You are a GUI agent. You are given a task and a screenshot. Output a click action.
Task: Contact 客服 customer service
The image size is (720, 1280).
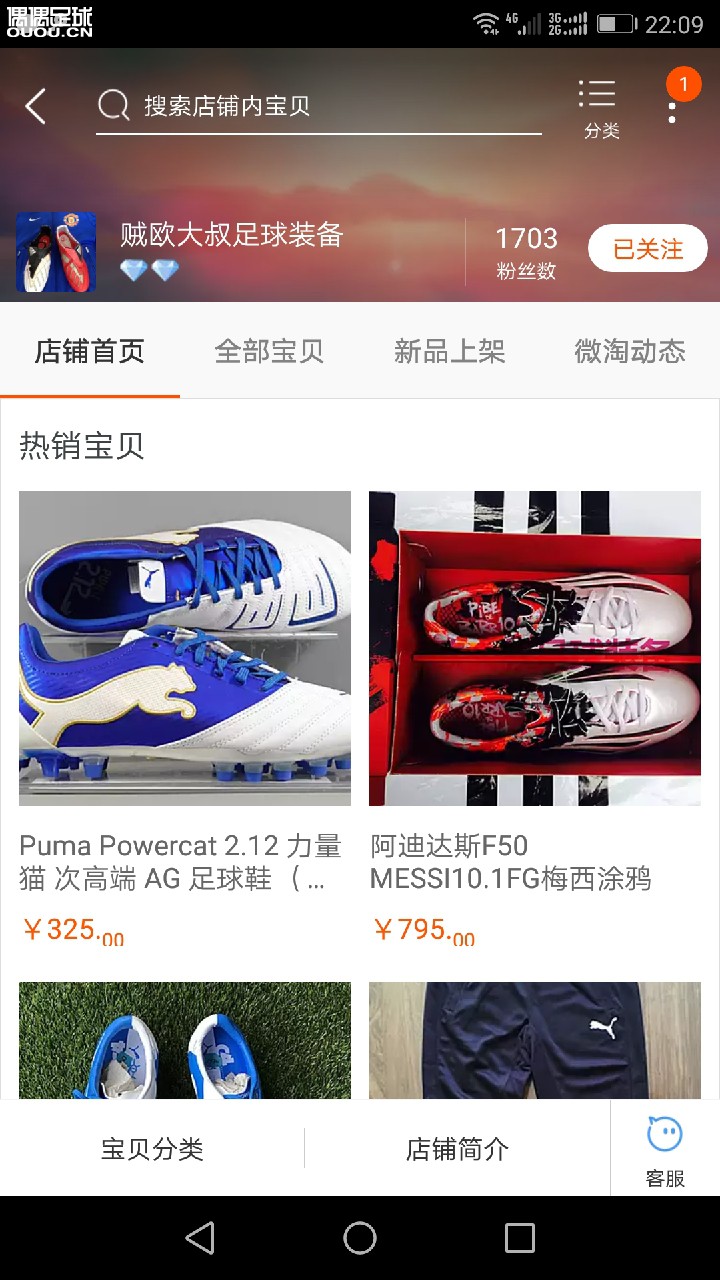[x=665, y=1149]
